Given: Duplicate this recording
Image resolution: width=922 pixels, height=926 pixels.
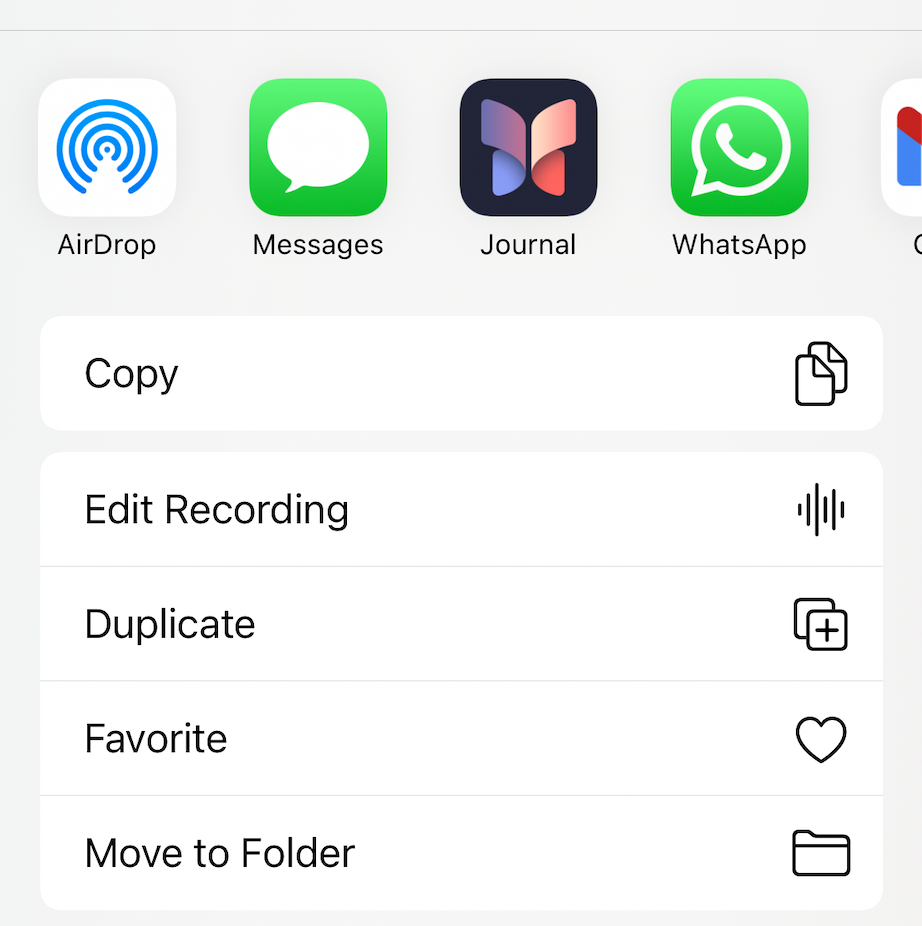Looking at the screenshot, I should coord(461,624).
